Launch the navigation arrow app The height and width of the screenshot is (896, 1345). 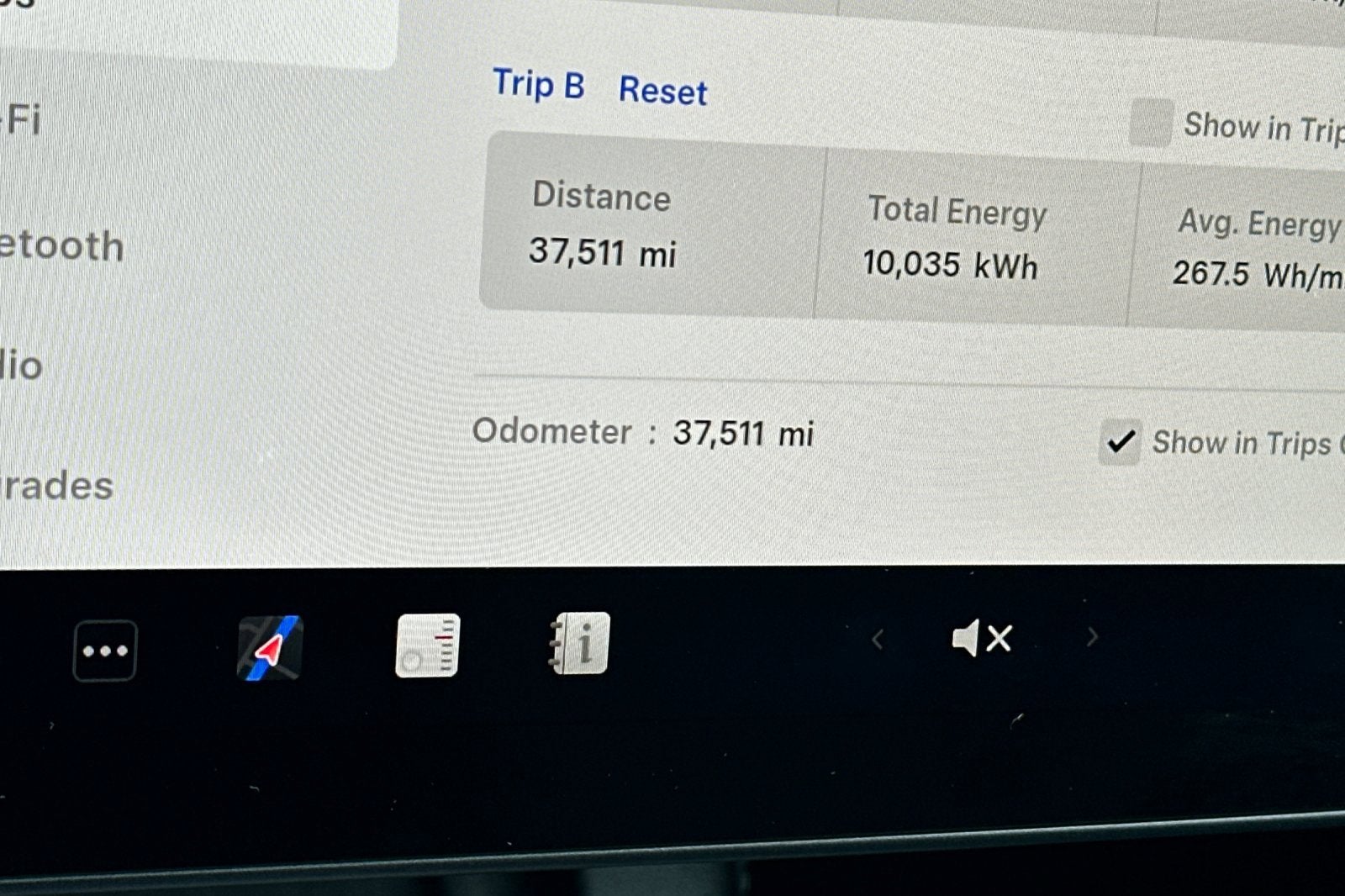[x=270, y=647]
